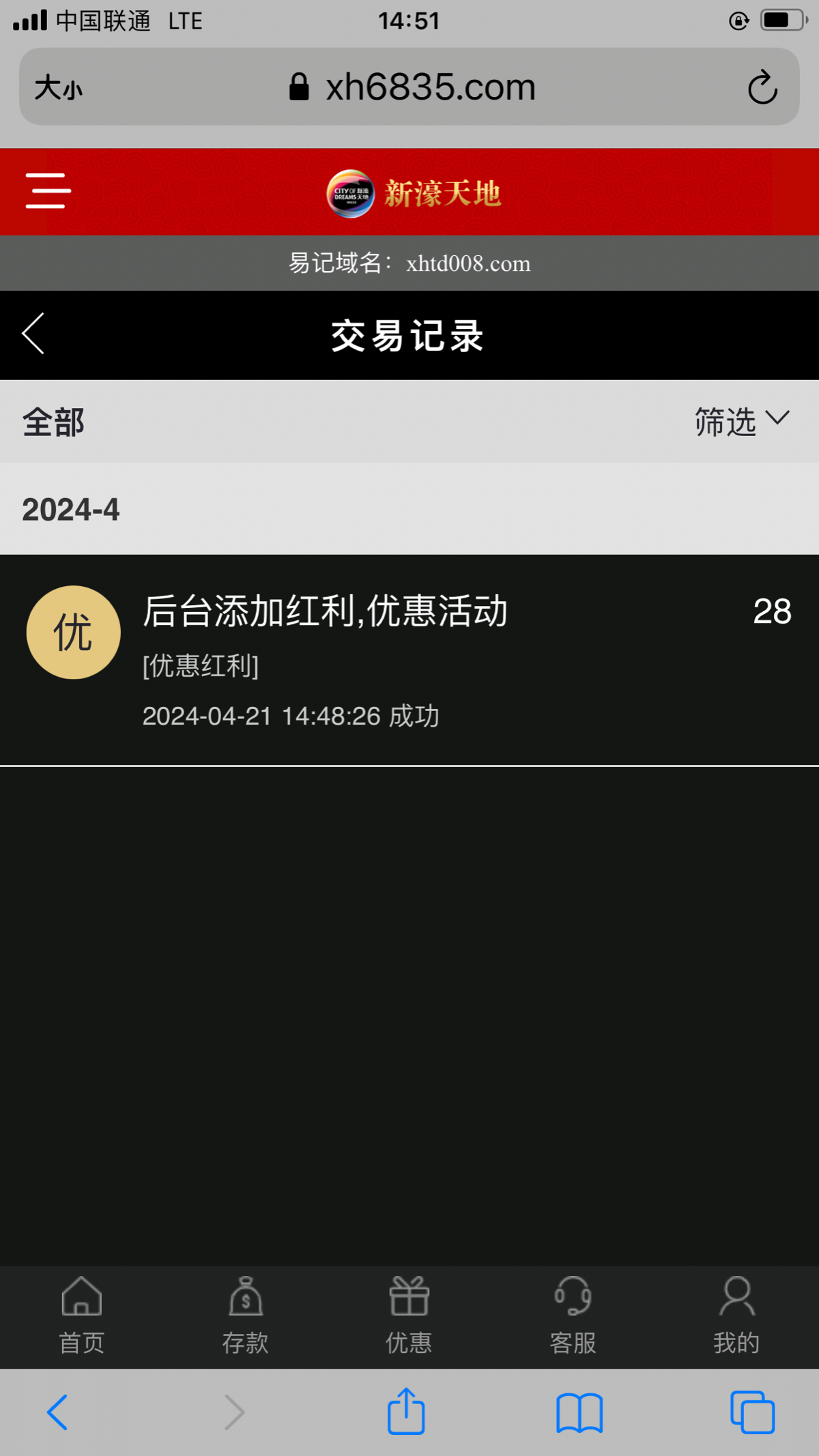Open Safari share sheet
This screenshot has height=1456, width=819.
coord(406,1412)
